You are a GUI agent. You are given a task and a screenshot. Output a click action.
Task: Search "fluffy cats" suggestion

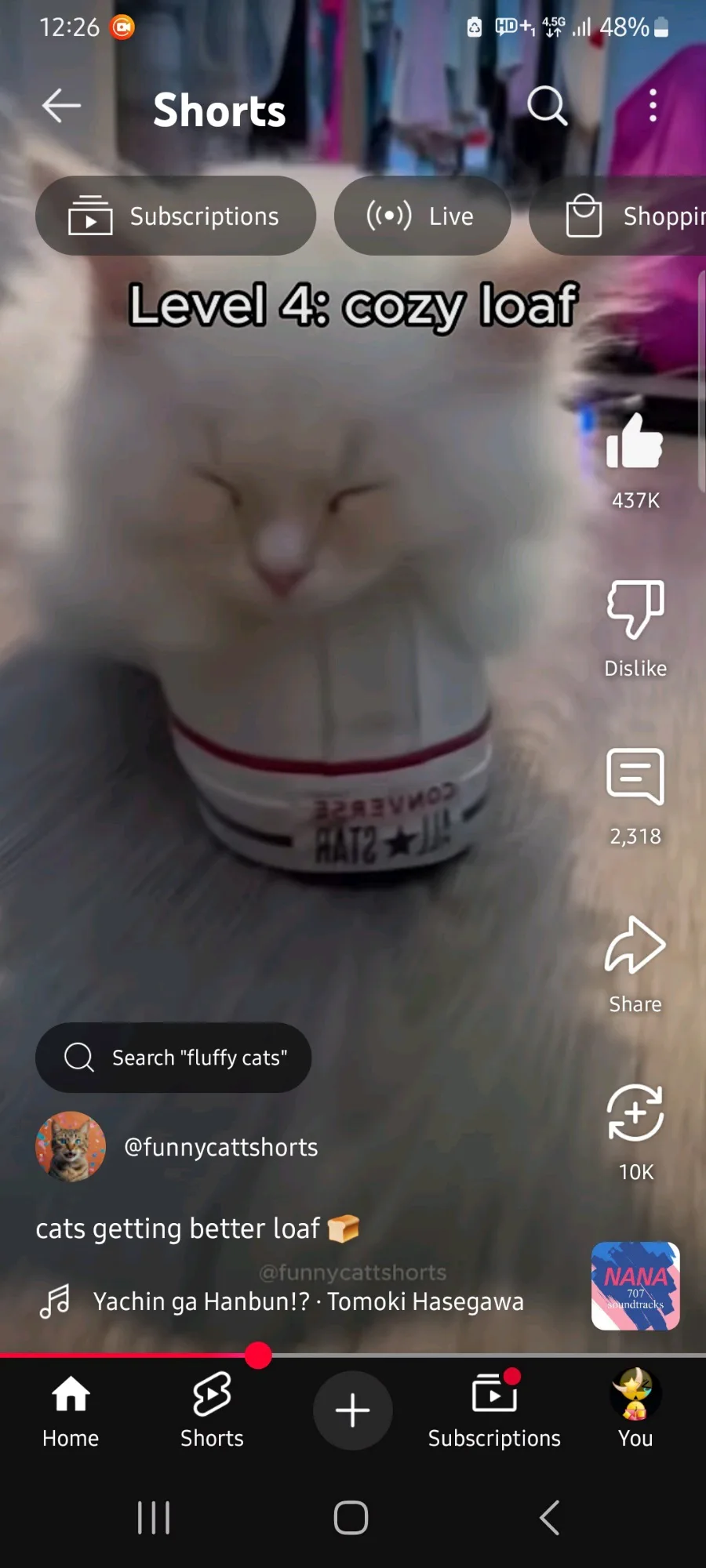click(x=173, y=1058)
